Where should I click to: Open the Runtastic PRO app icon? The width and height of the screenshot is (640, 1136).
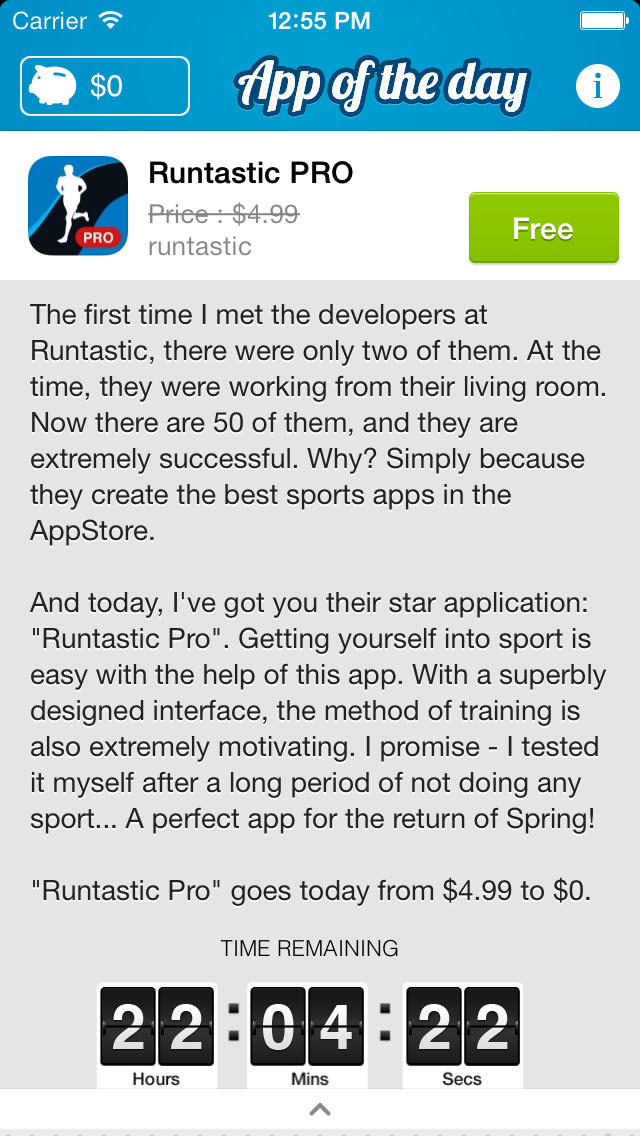tap(78, 206)
